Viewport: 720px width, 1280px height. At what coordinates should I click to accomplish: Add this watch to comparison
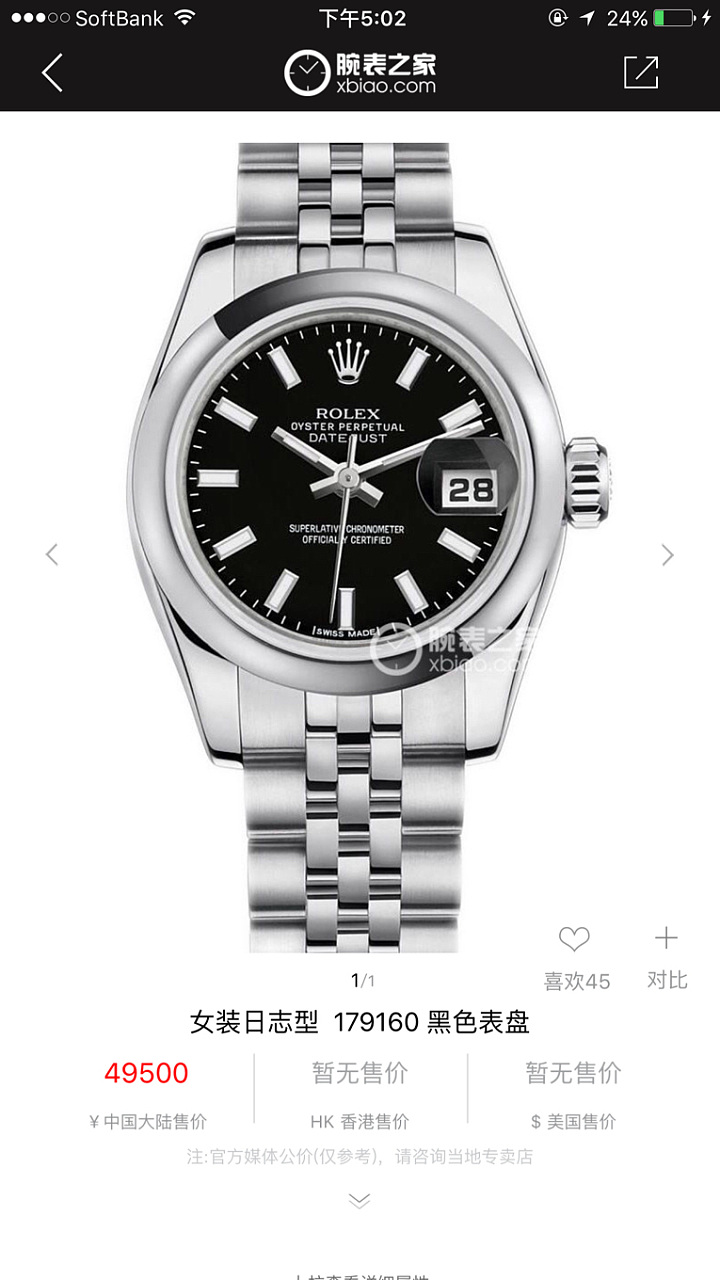(666, 938)
